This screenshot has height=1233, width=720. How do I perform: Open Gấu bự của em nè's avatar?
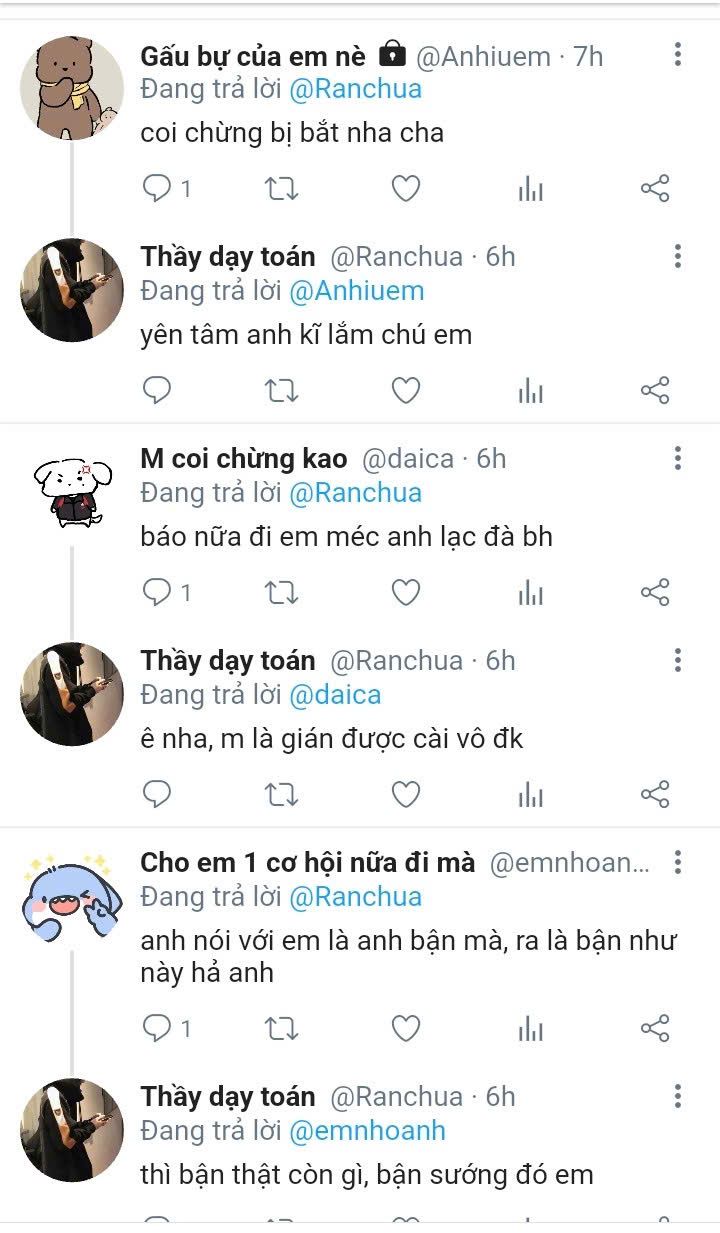click(x=72, y=88)
